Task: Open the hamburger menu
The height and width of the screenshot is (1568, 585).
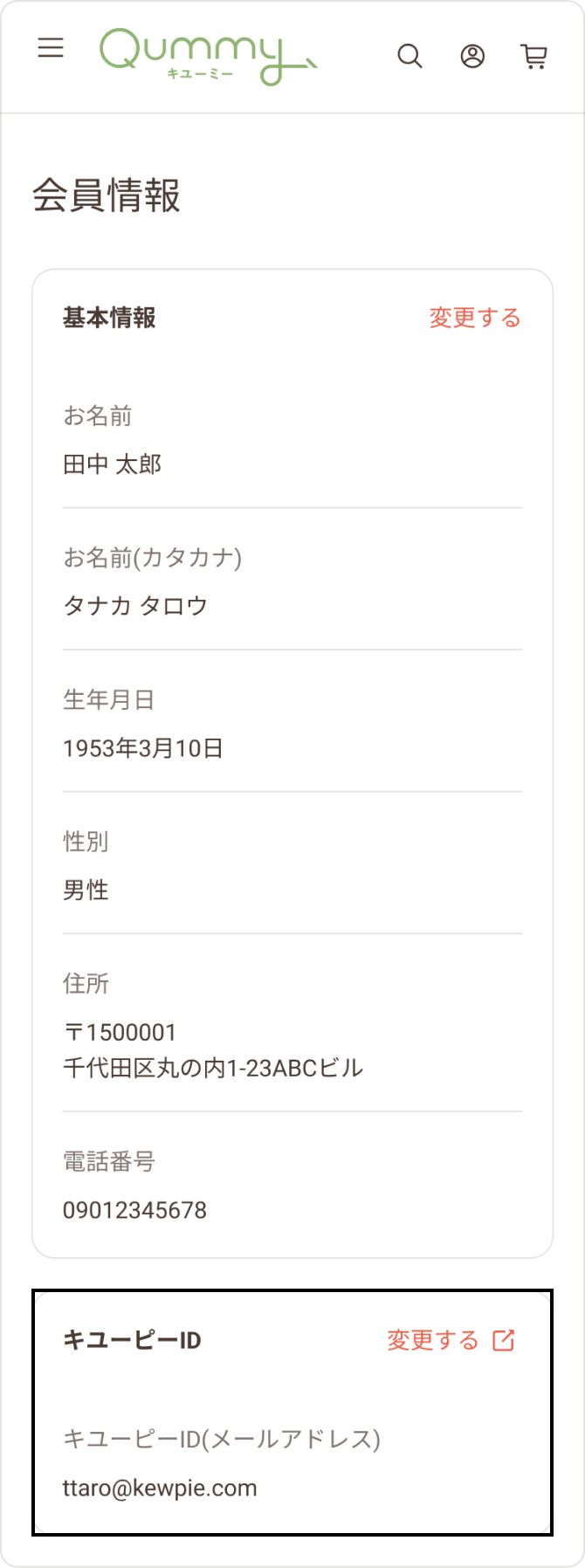Action: coord(51,47)
